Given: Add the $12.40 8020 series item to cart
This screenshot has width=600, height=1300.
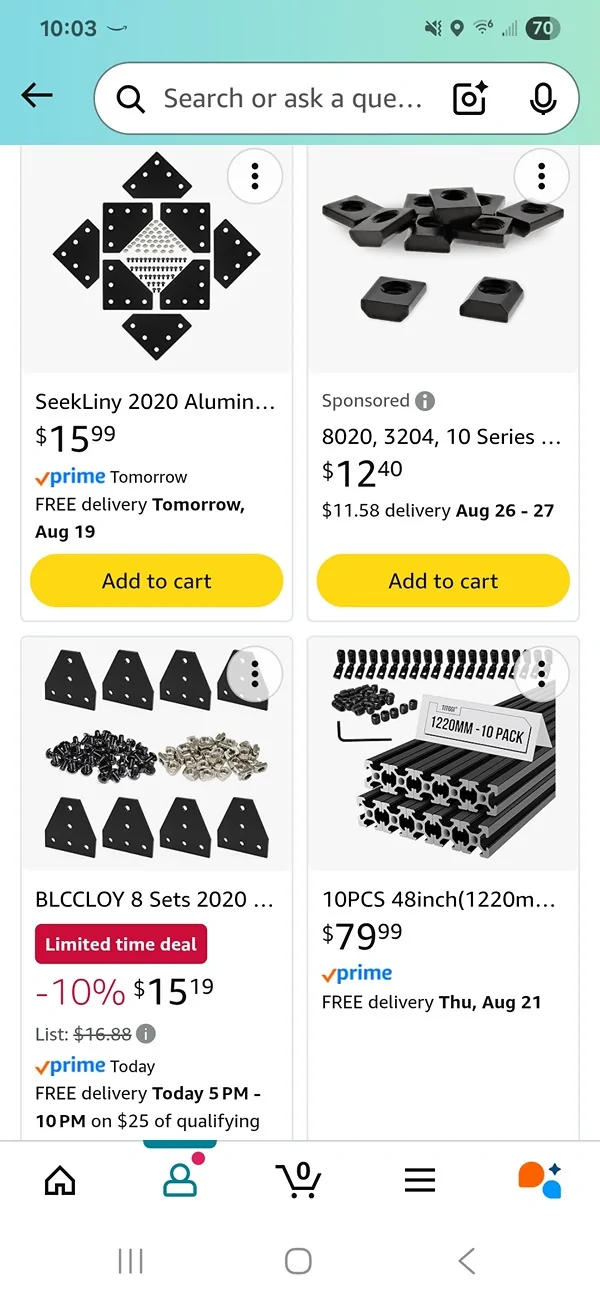Looking at the screenshot, I should 443,581.
